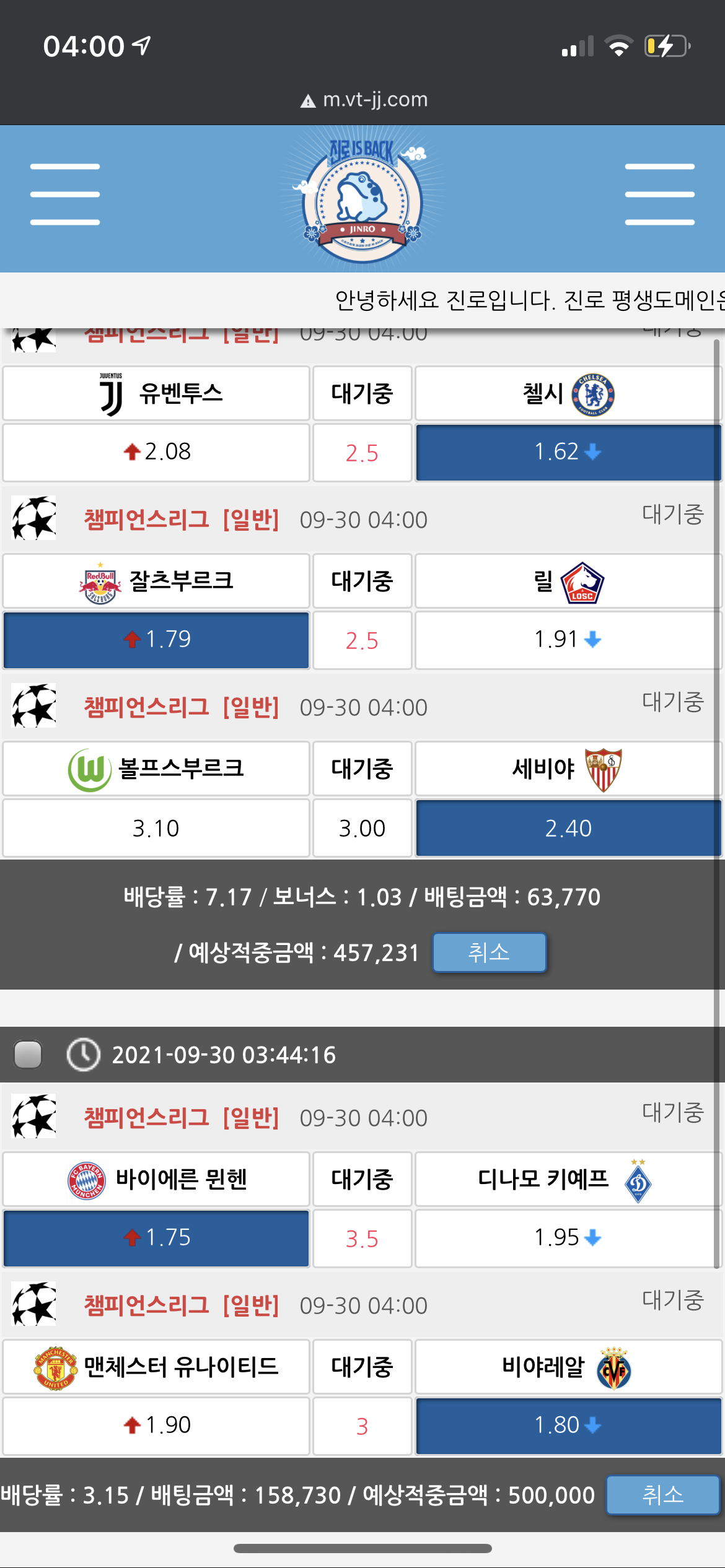Select Sevilla odds 2.40
Image resolution: width=725 pixels, height=1568 pixels.
(568, 828)
